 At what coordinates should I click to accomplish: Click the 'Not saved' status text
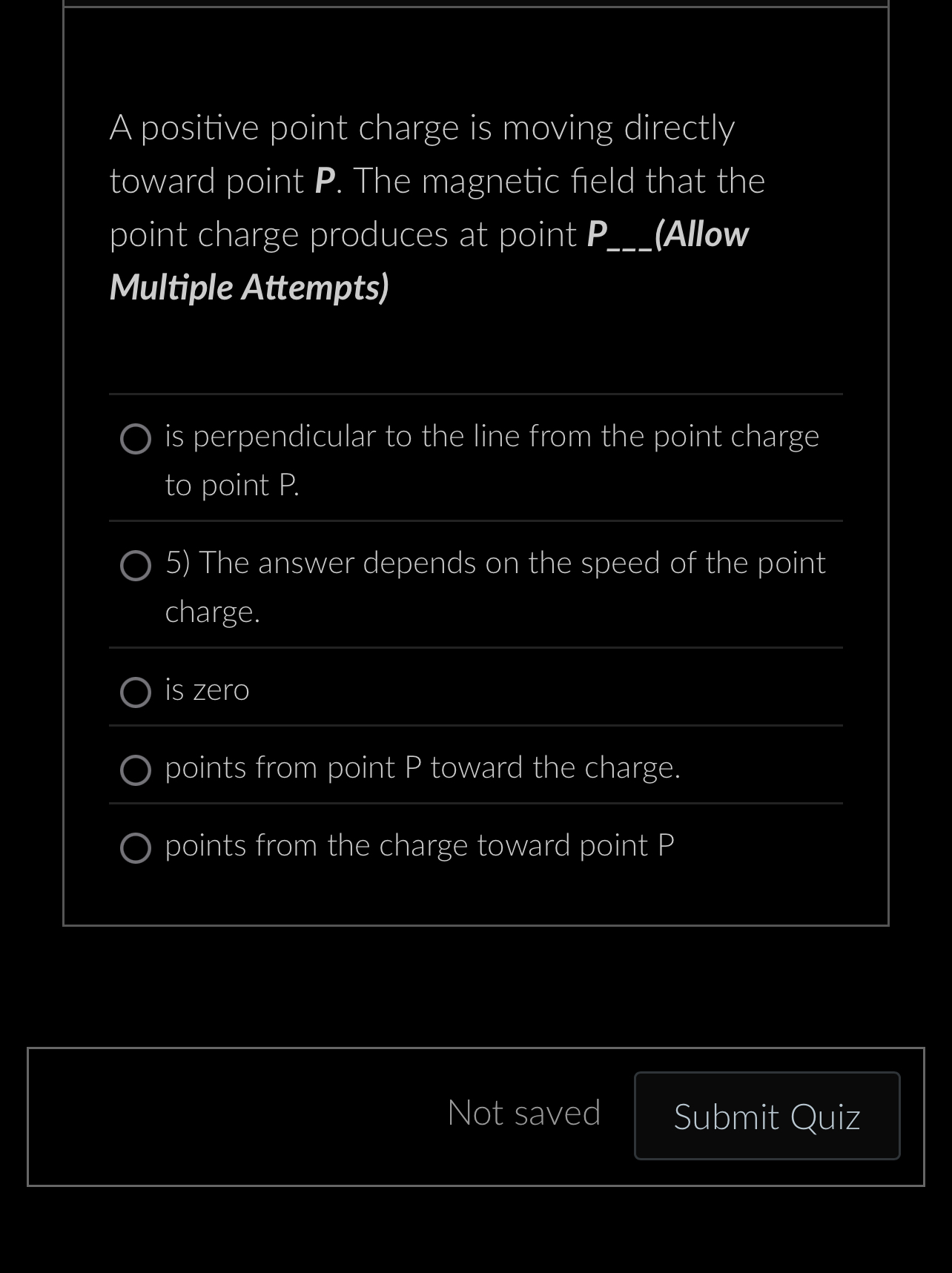[524, 1112]
